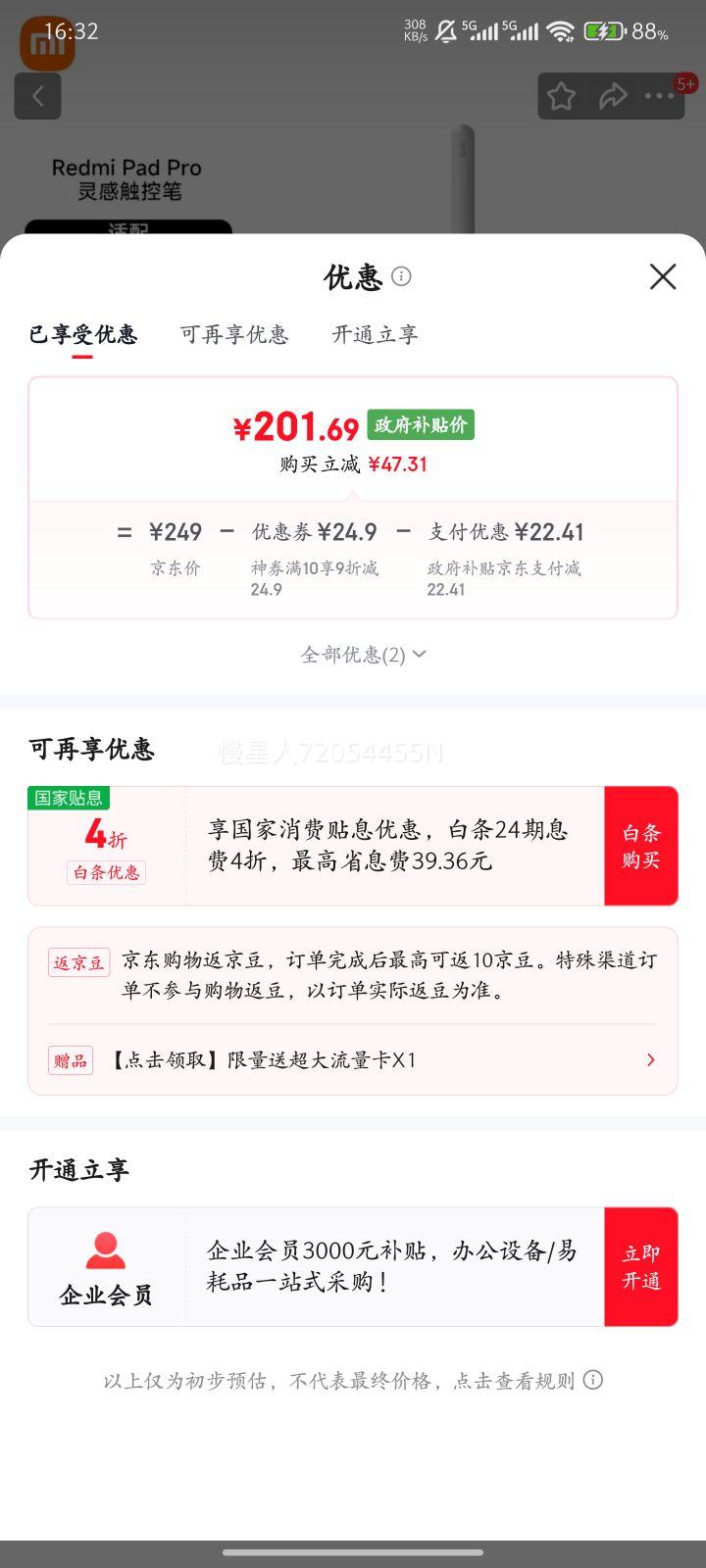Tap 立即开通 for 企业会员
This screenshot has width=706, height=1568.
click(640, 1266)
